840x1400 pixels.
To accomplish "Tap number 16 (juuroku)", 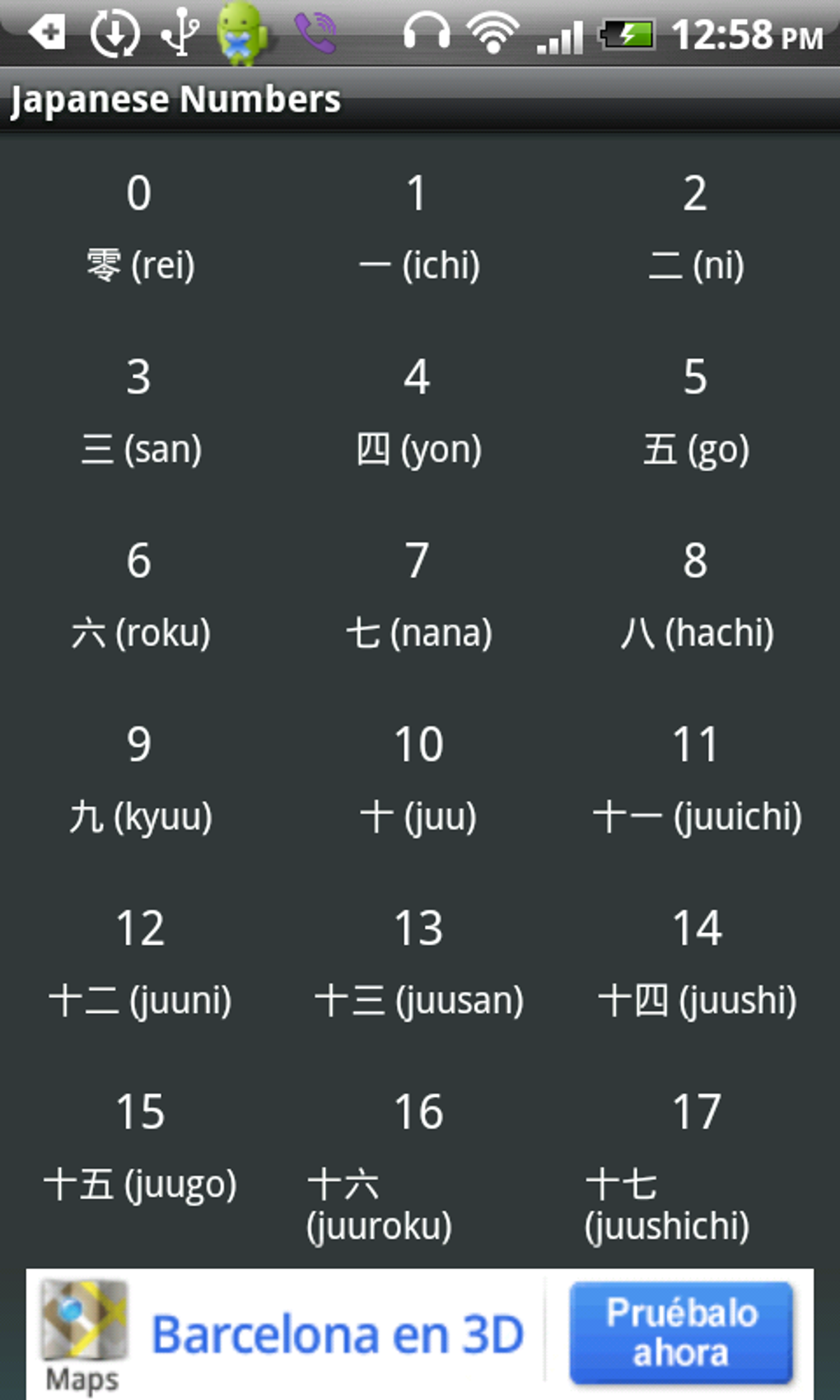I will coord(418,1165).
